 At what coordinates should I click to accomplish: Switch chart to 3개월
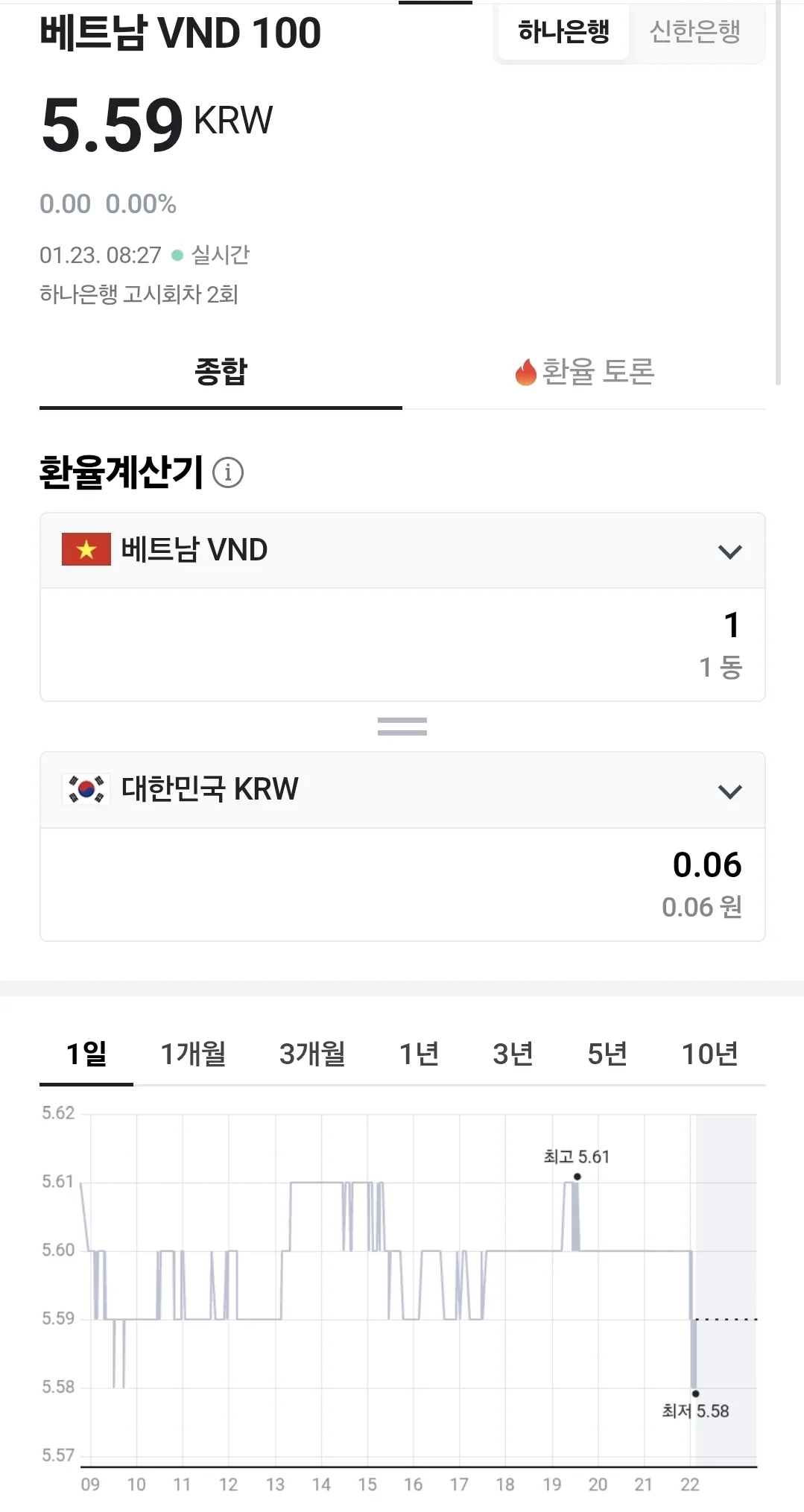[312, 1054]
